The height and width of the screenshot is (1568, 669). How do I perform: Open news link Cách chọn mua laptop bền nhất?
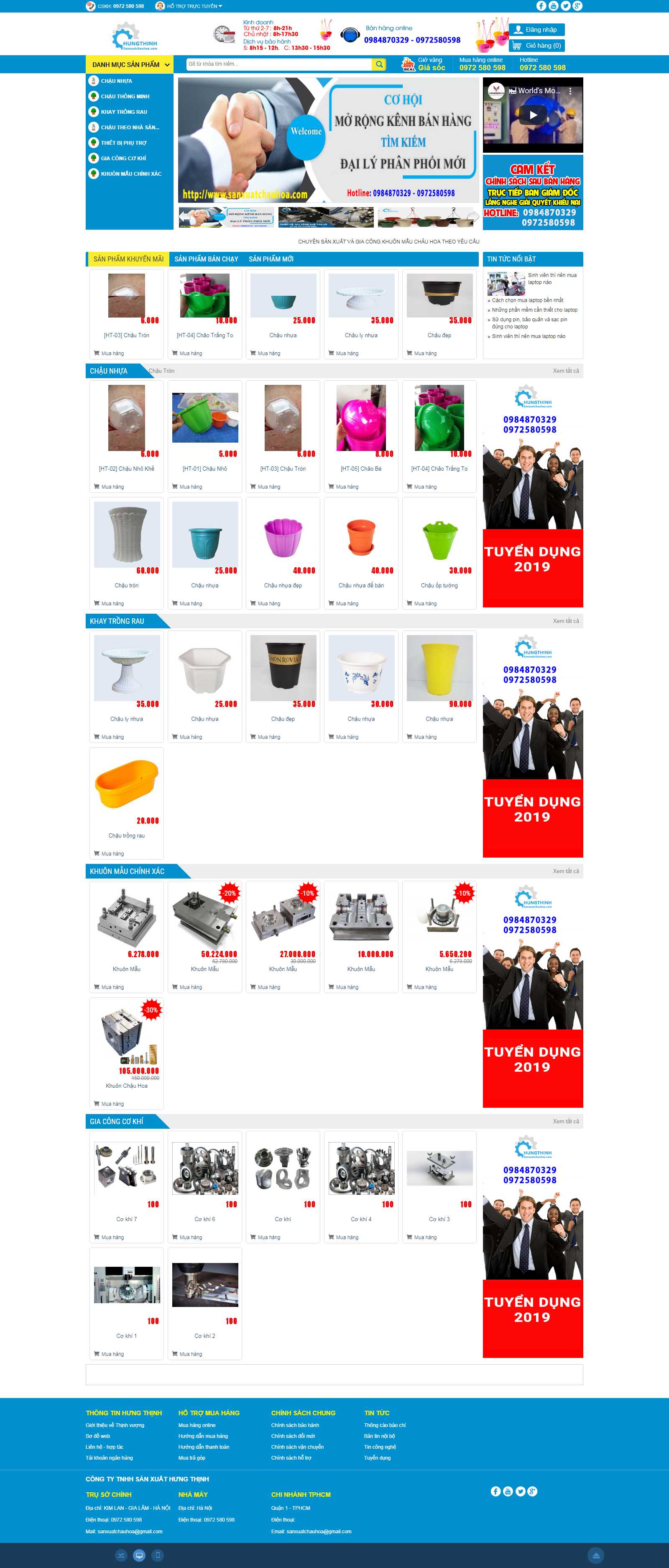coord(527,300)
